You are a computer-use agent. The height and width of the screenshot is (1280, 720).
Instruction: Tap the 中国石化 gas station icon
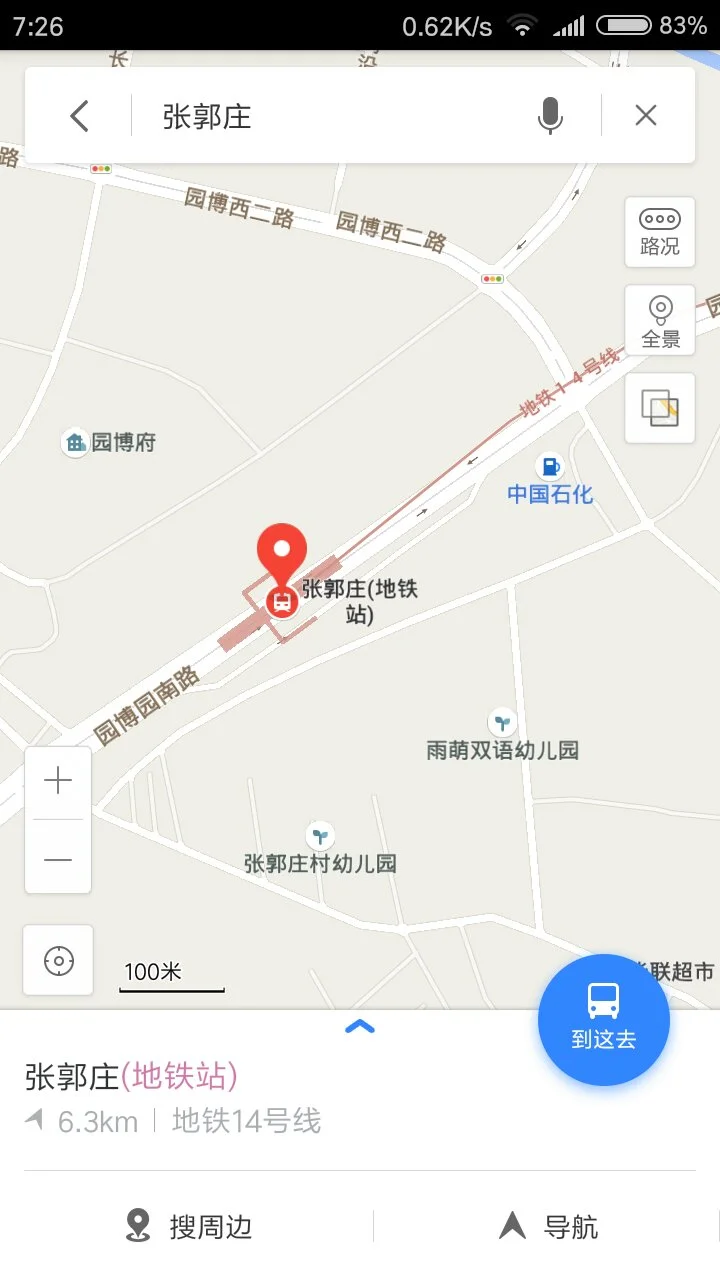pos(551,467)
